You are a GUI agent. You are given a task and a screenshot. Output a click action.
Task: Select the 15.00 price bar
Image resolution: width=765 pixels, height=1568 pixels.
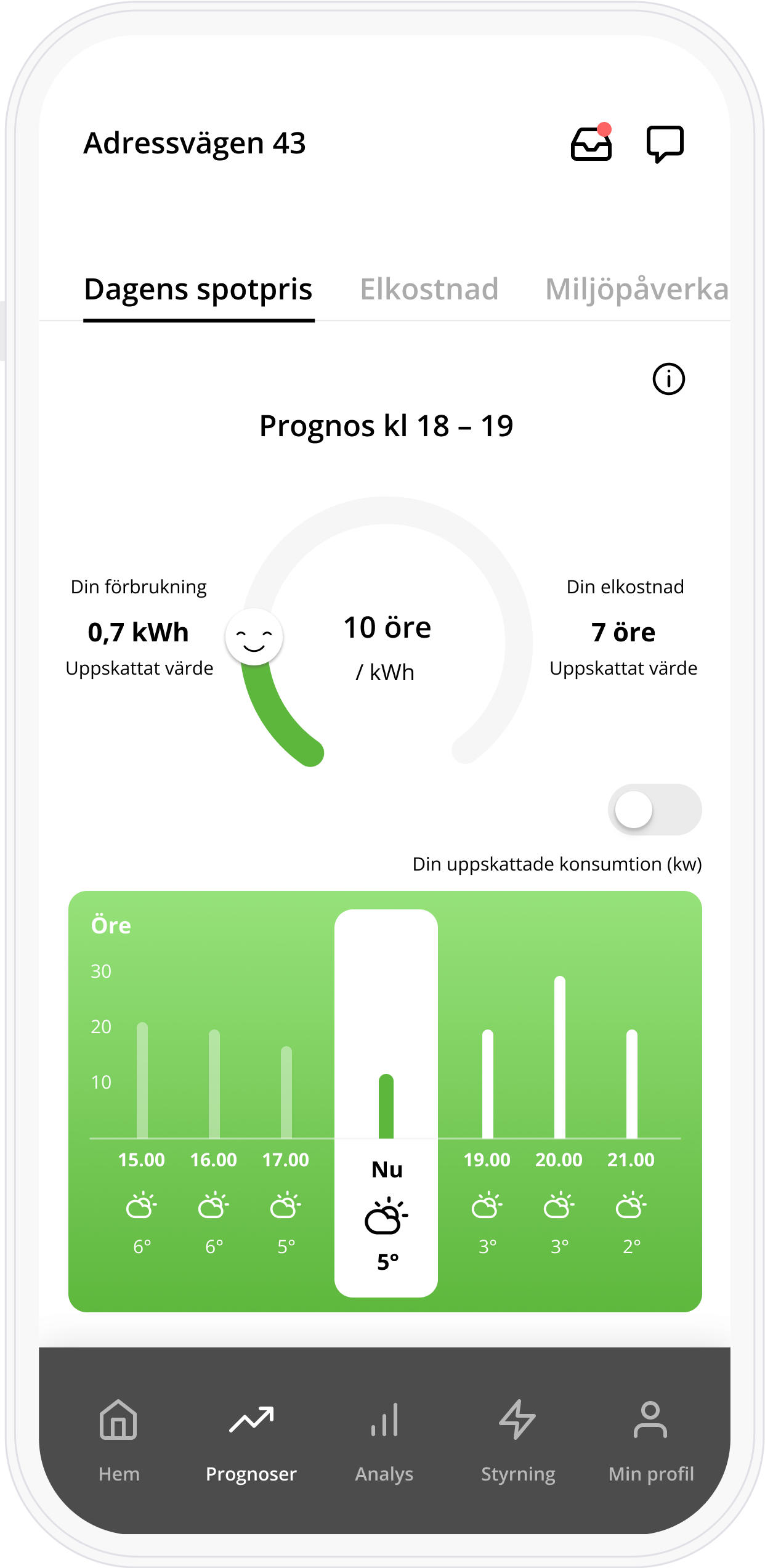142,1079
